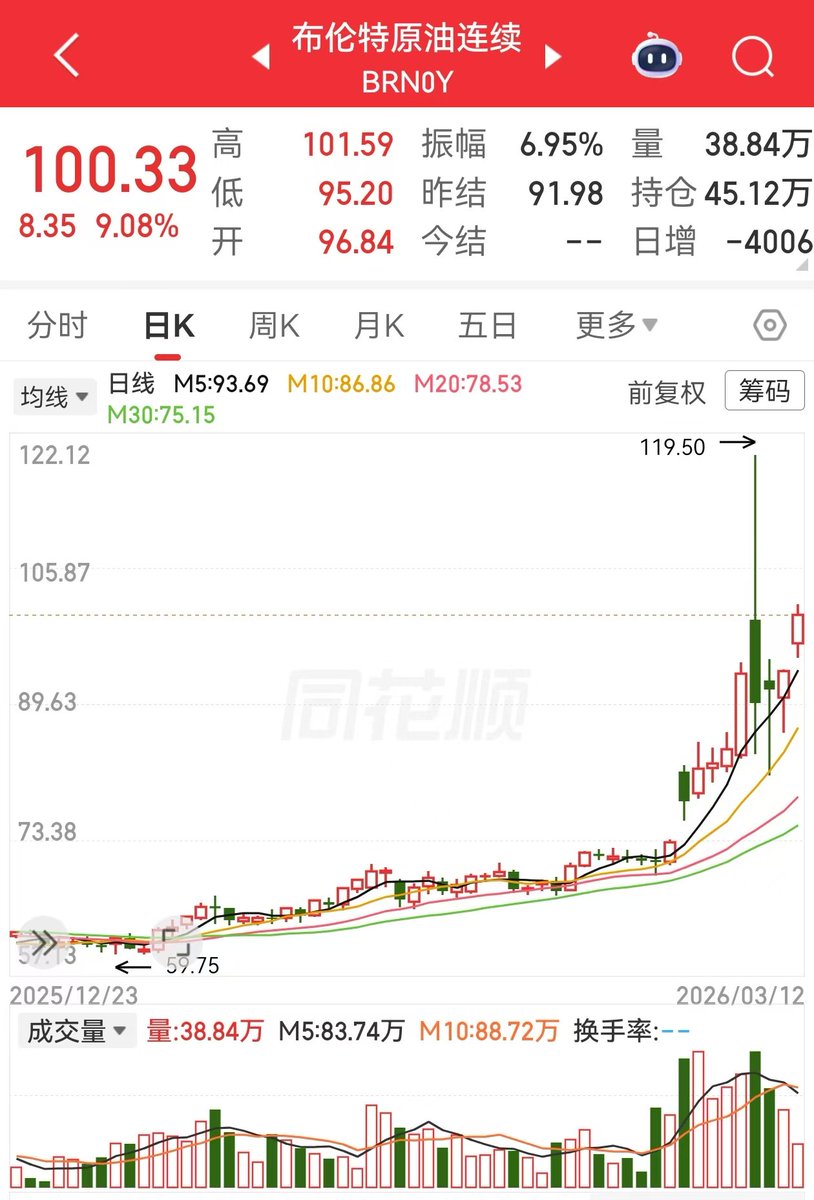Open chart settings hexagon icon

pyautogui.click(x=769, y=326)
